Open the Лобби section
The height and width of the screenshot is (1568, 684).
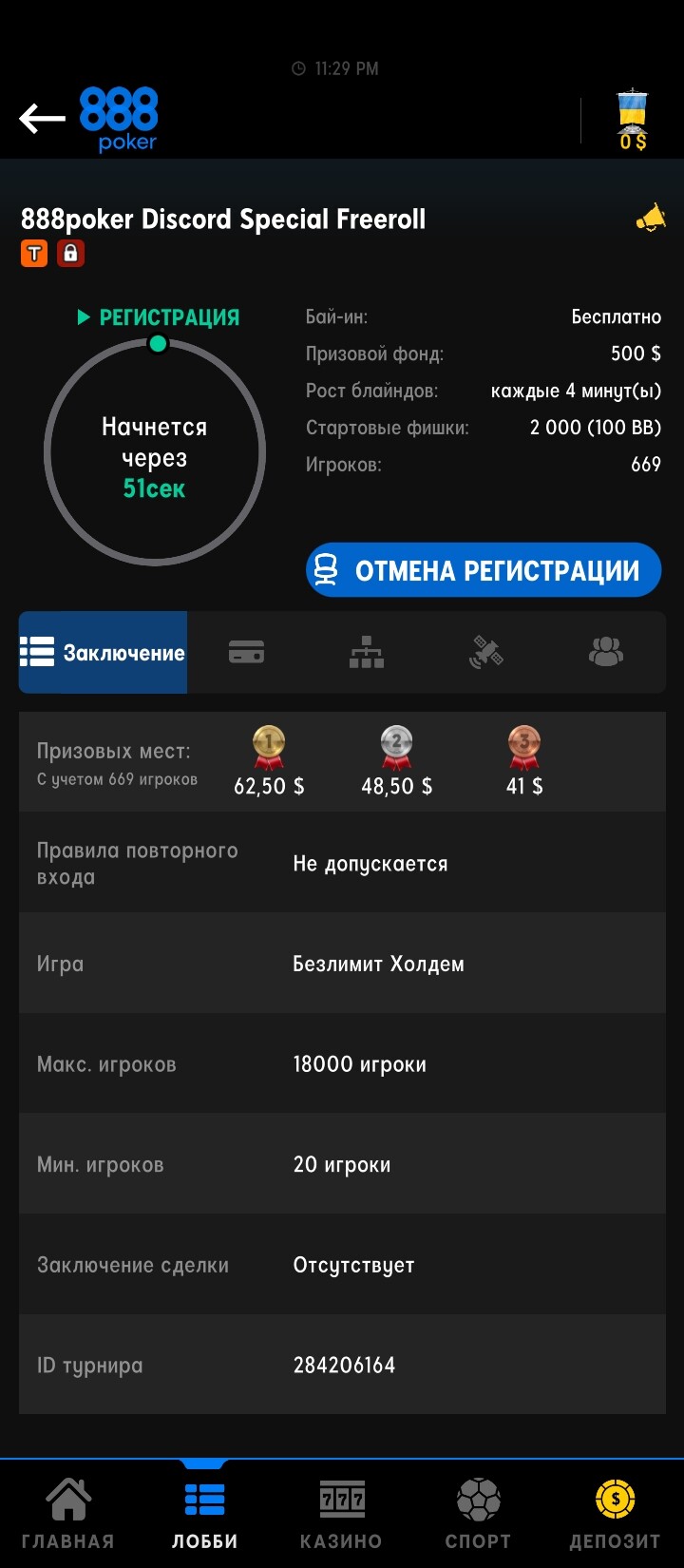(205, 1515)
